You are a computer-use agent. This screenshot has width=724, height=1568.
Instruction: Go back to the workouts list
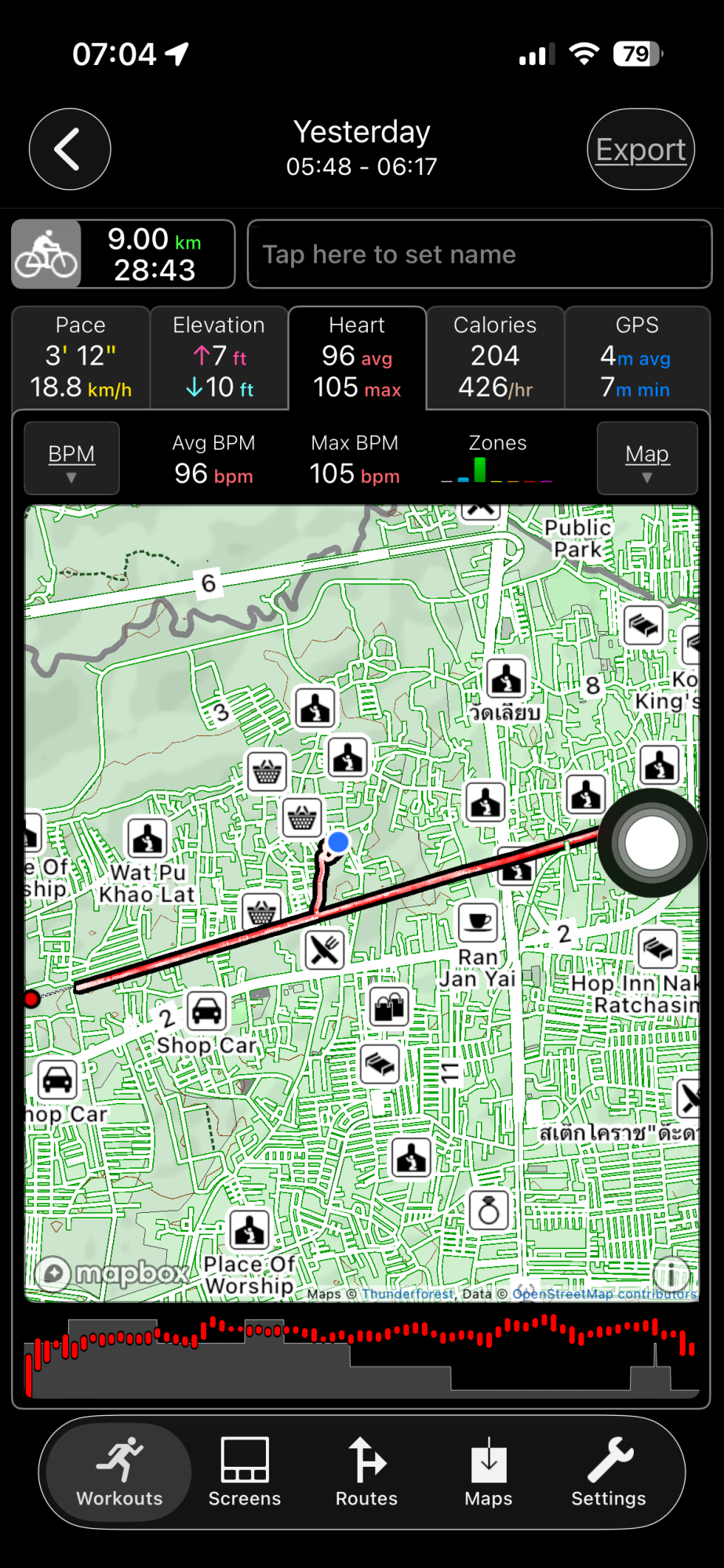(x=70, y=149)
